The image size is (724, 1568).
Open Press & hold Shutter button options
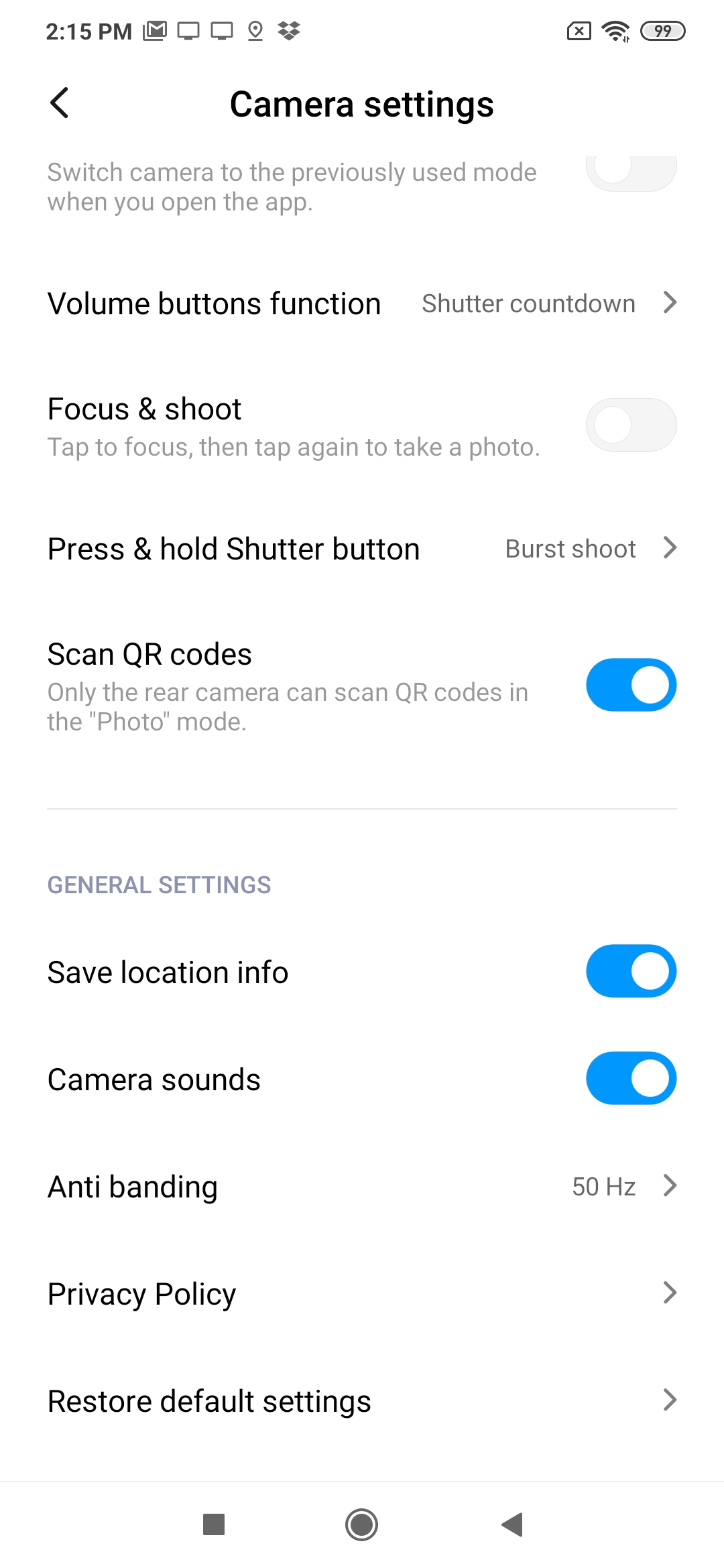[362, 549]
